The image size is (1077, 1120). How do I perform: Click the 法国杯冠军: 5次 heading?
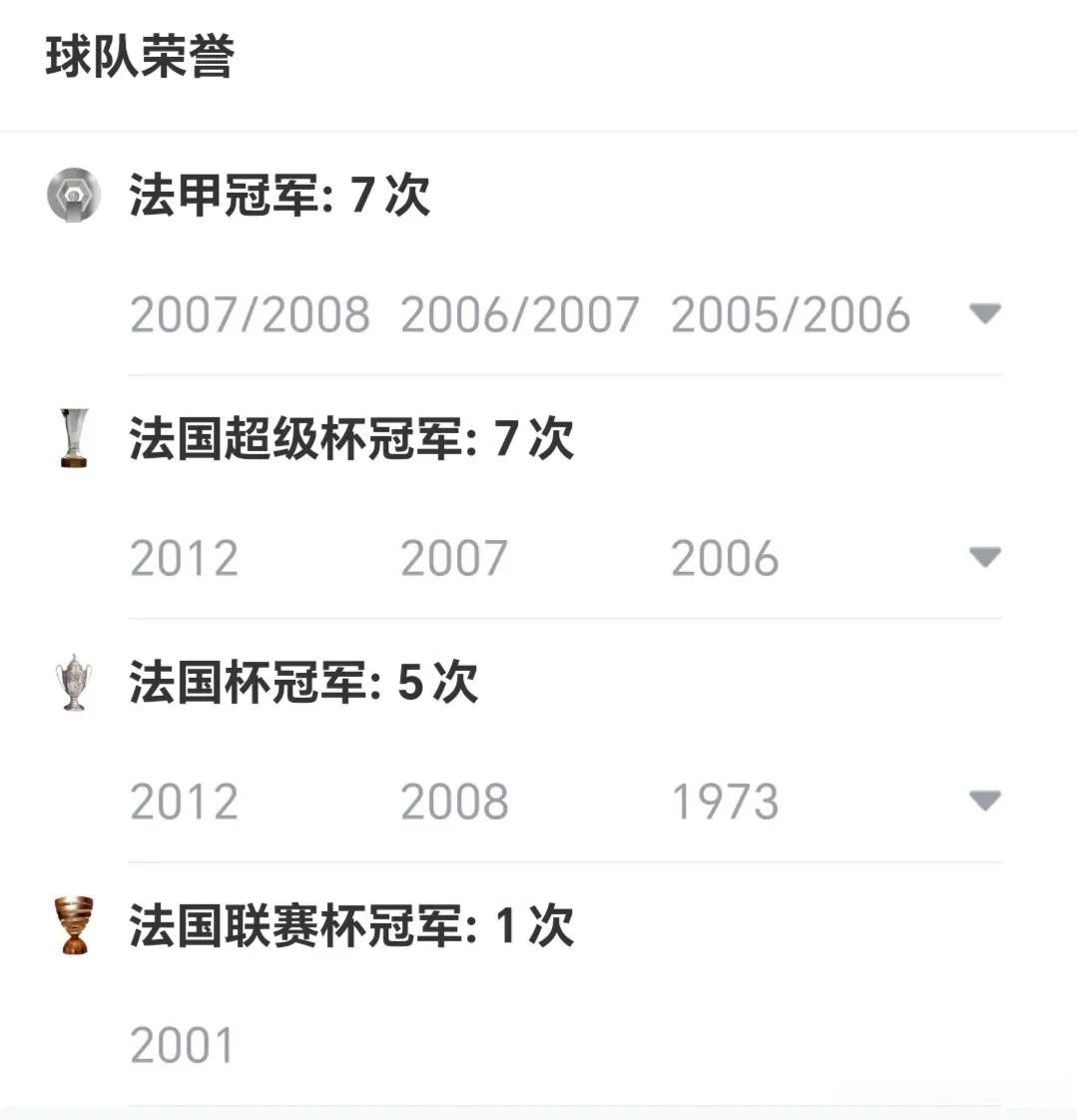301,681
